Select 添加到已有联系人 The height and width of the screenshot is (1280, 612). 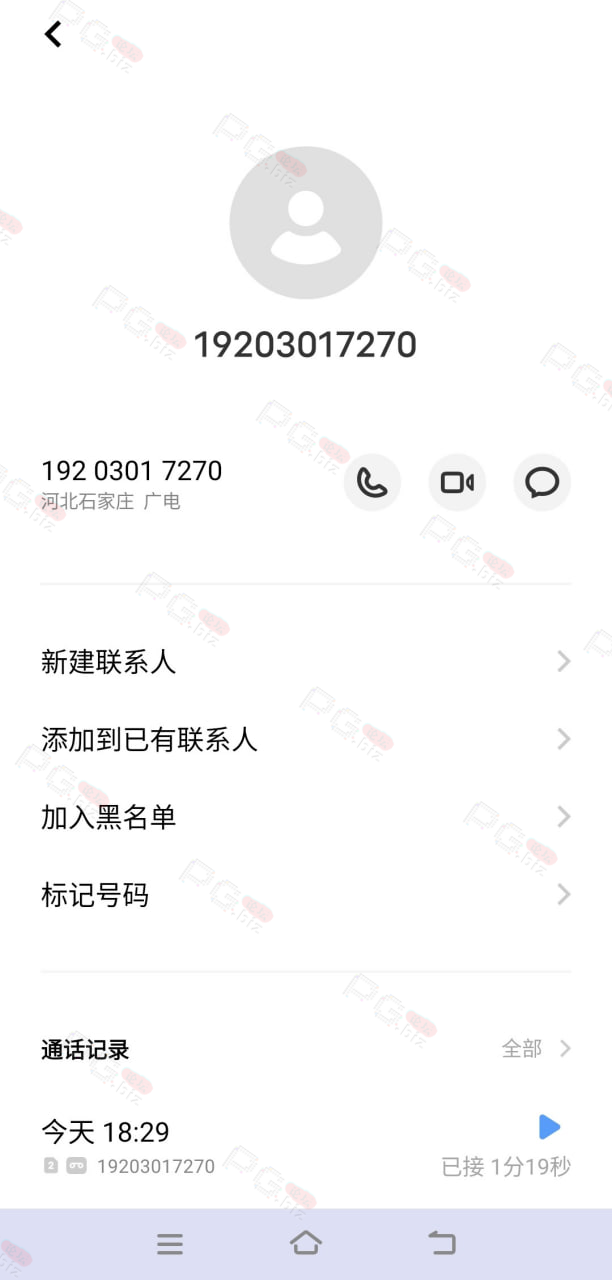pos(306,739)
